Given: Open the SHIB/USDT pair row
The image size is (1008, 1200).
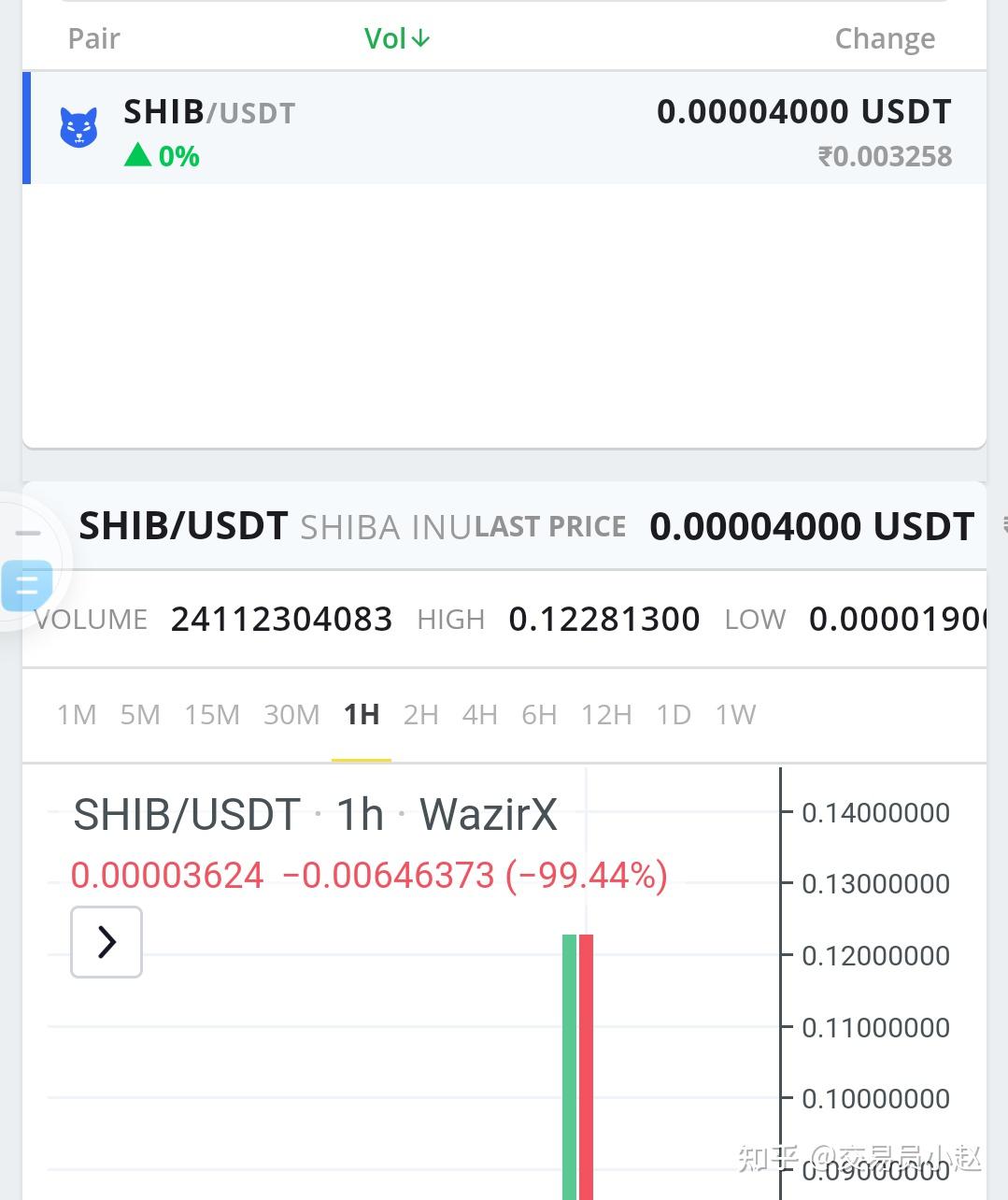Looking at the screenshot, I should pos(504,128).
